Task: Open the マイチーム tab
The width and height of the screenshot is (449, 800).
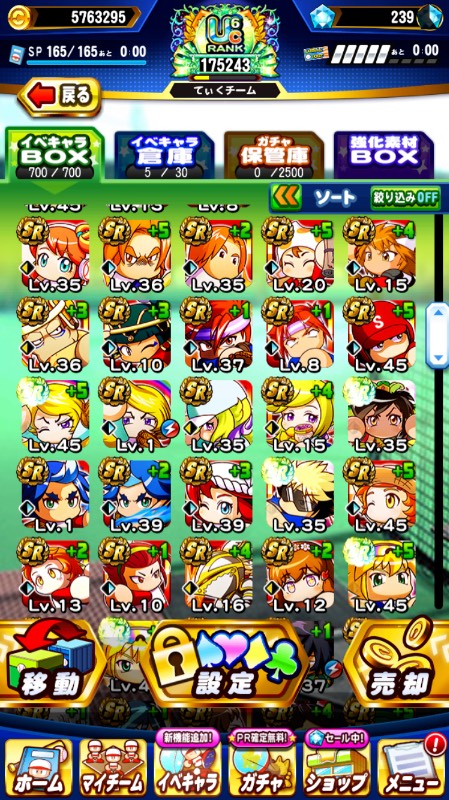Action: (112, 766)
